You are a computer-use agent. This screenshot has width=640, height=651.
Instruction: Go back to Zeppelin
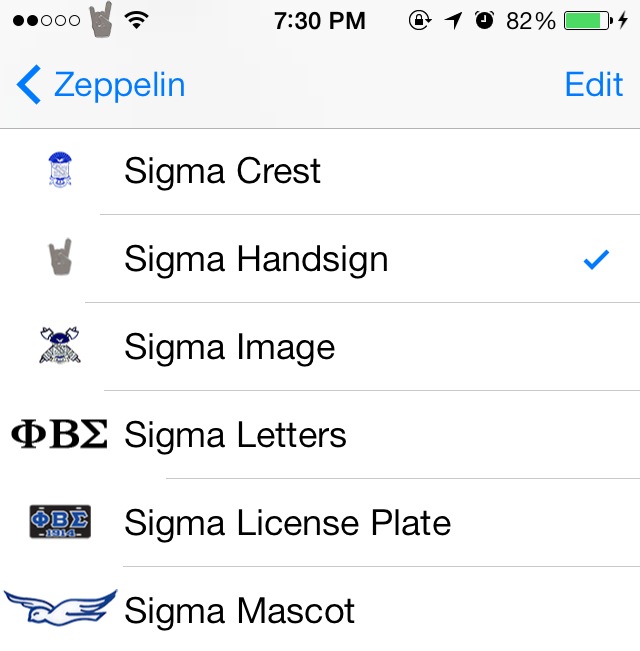point(101,85)
